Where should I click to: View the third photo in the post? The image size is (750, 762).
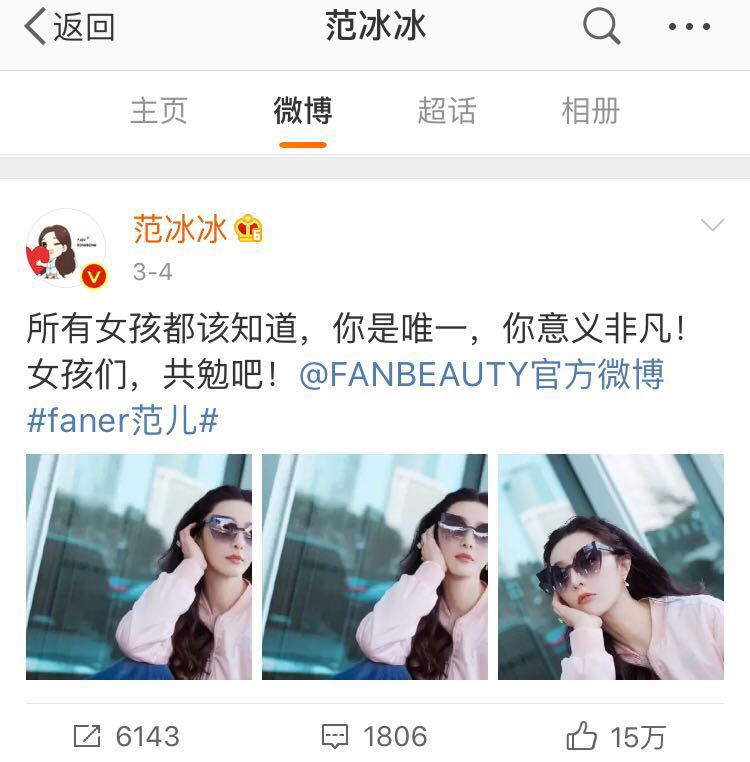tap(611, 567)
